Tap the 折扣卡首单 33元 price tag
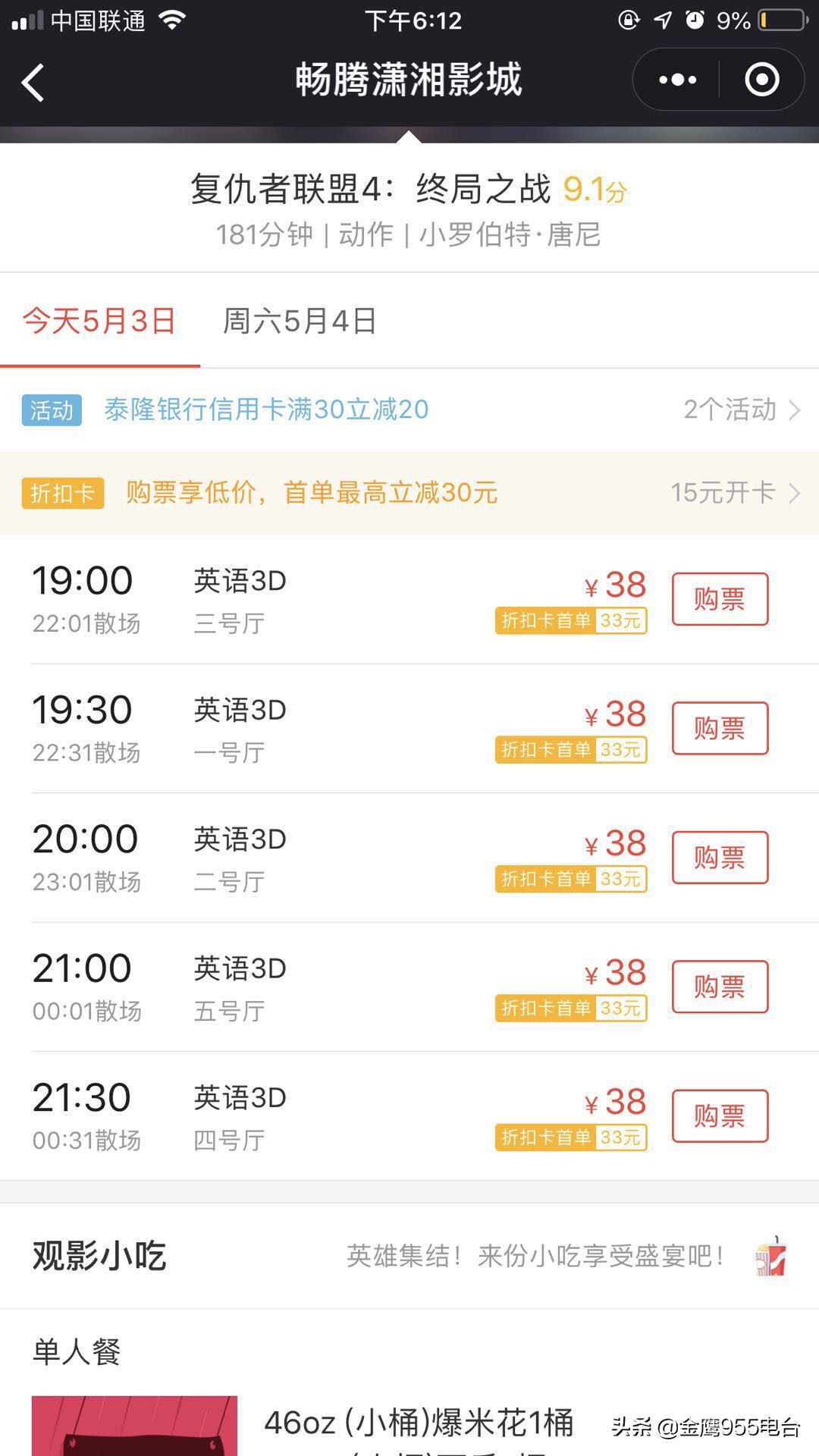Image resolution: width=819 pixels, height=1456 pixels. click(570, 622)
